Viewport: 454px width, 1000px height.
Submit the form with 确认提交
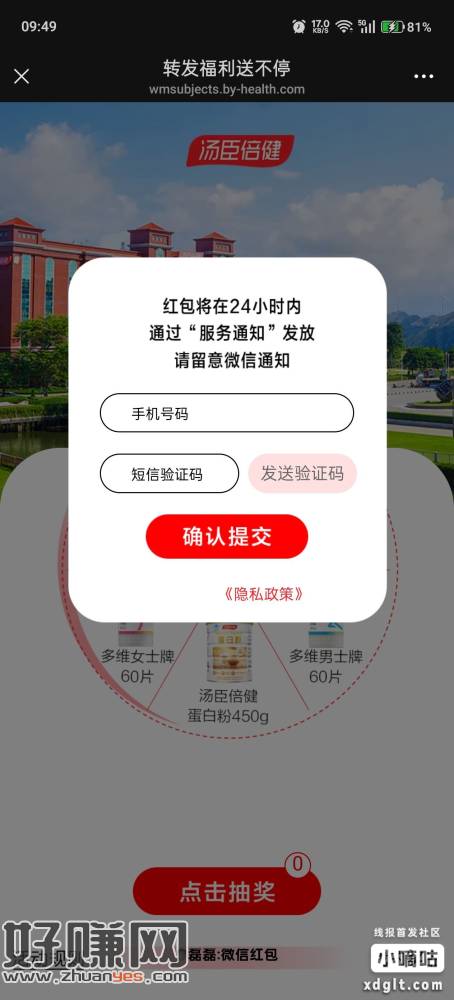click(x=227, y=536)
